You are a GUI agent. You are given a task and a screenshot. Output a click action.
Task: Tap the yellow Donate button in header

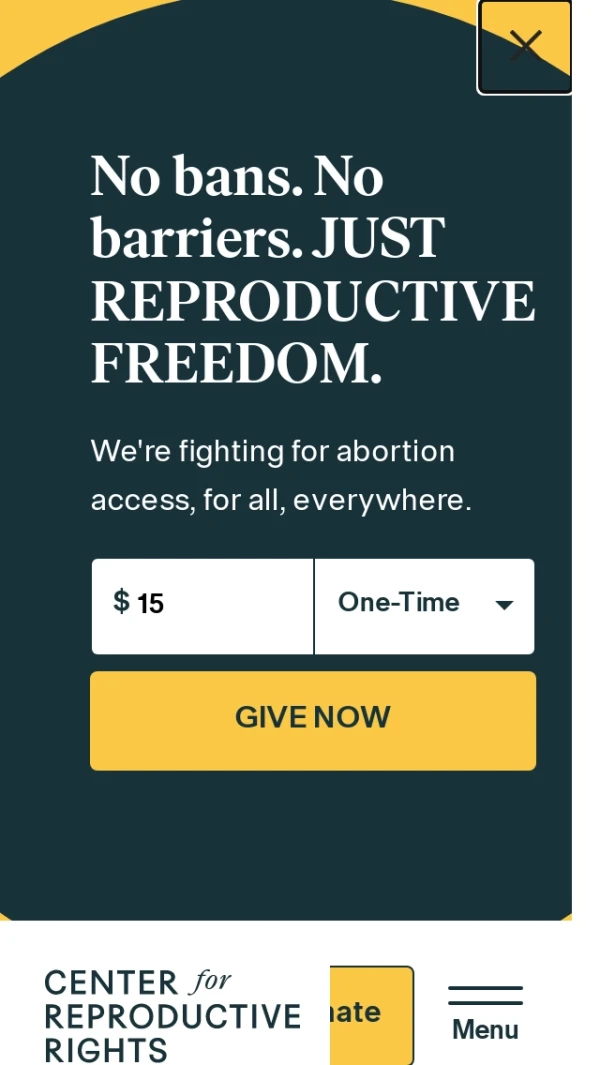click(371, 1014)
